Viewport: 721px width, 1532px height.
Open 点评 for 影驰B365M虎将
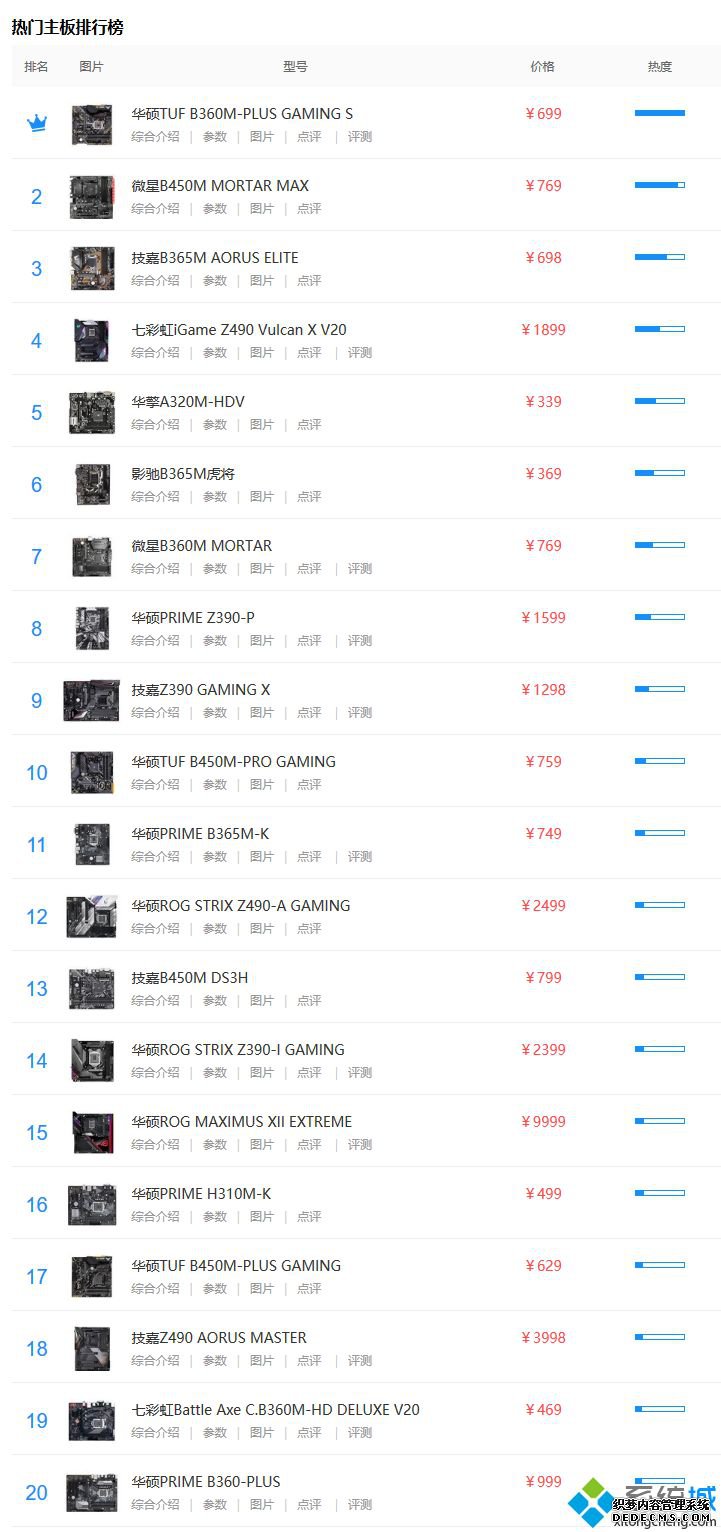tap(309, 497)
